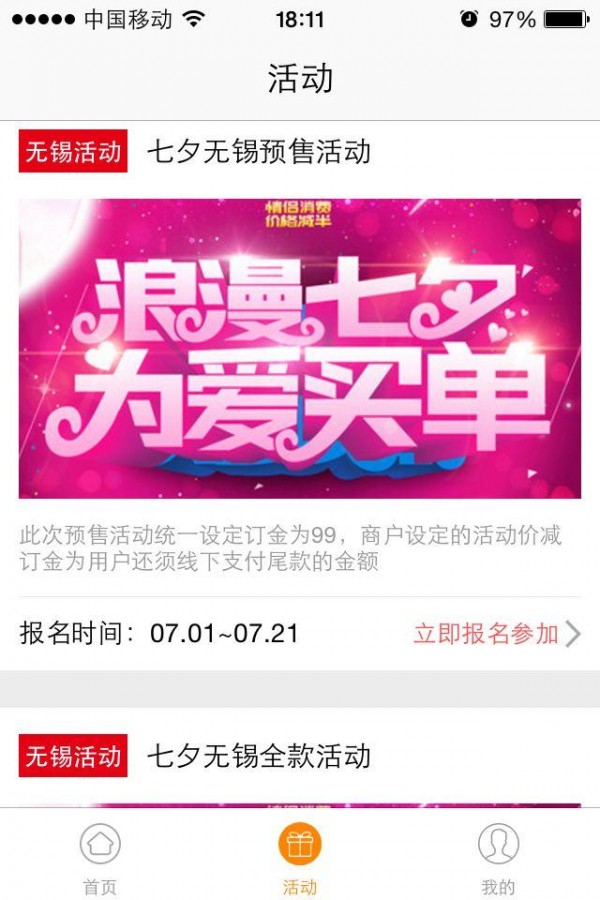Open the 我的 tab
Screen dimensions: 600x900
pyautogui.click(x=498, y=857)
